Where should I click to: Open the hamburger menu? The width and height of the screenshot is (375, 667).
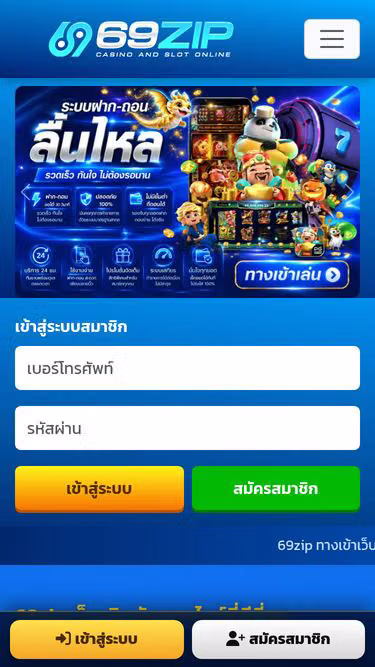click(332, 39)
